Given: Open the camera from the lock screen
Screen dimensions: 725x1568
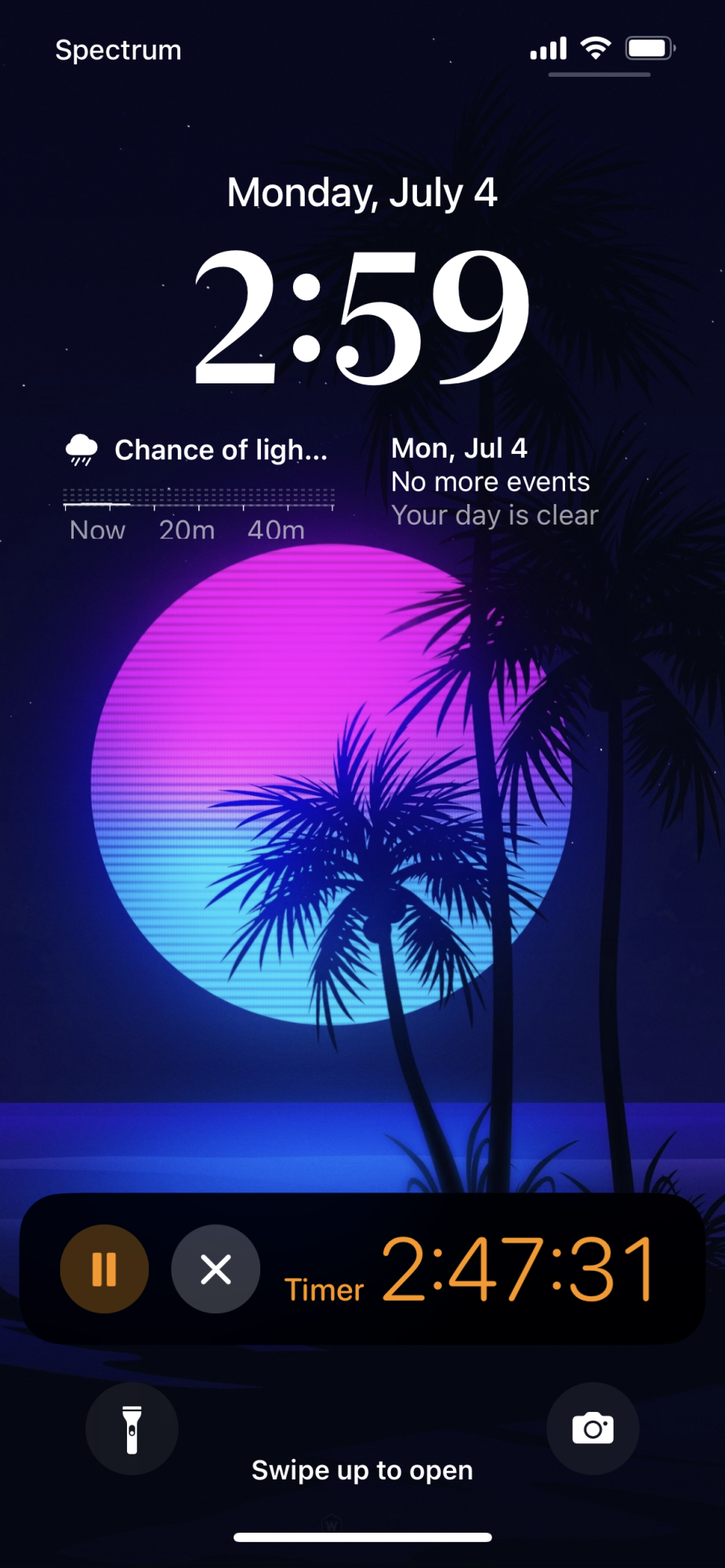Looking at the screenshot, I should tap(593, 1428).
